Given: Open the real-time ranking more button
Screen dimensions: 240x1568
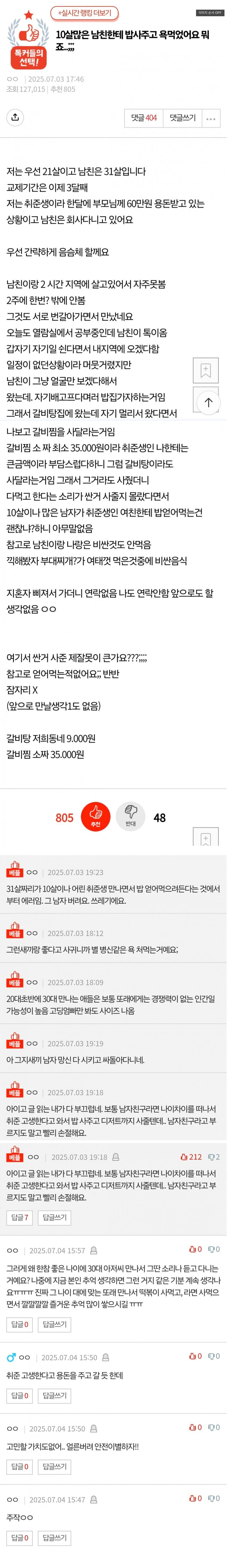Looking at the screenshot, I should point(85,13).
